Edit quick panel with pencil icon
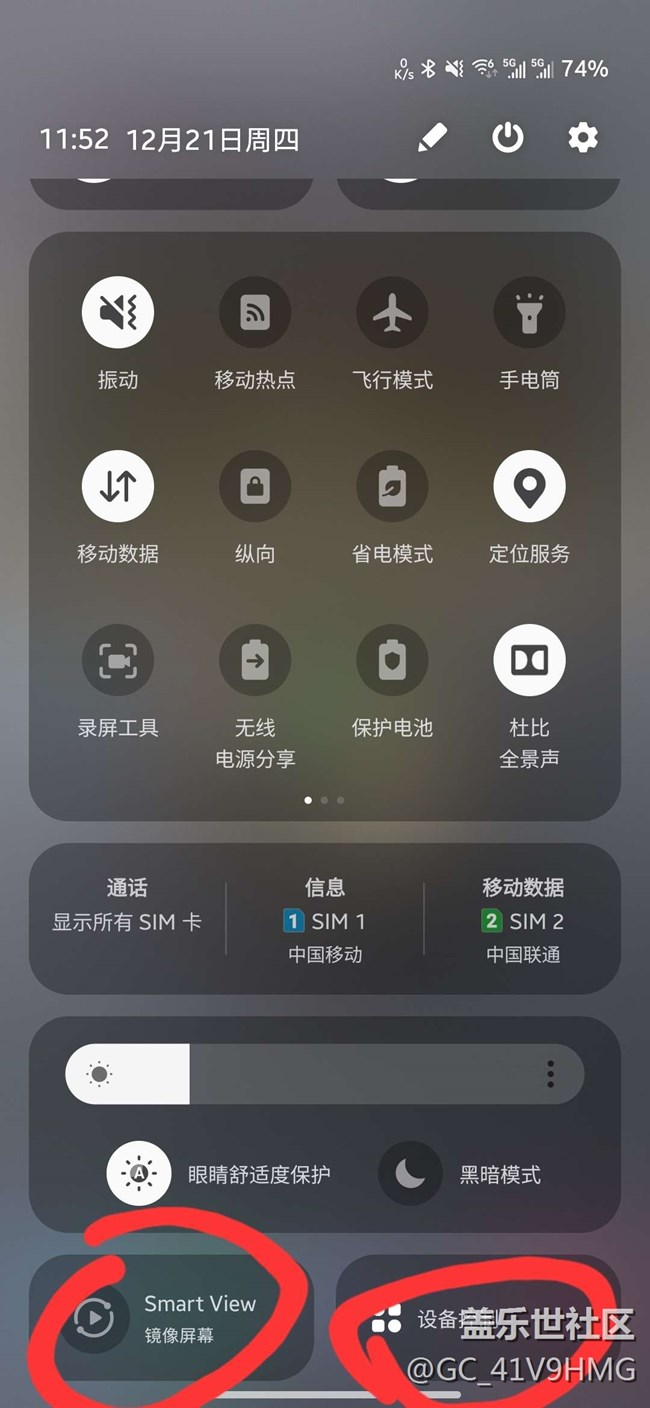The width and height of the screenshot is (650, 1408). [432, 138]
